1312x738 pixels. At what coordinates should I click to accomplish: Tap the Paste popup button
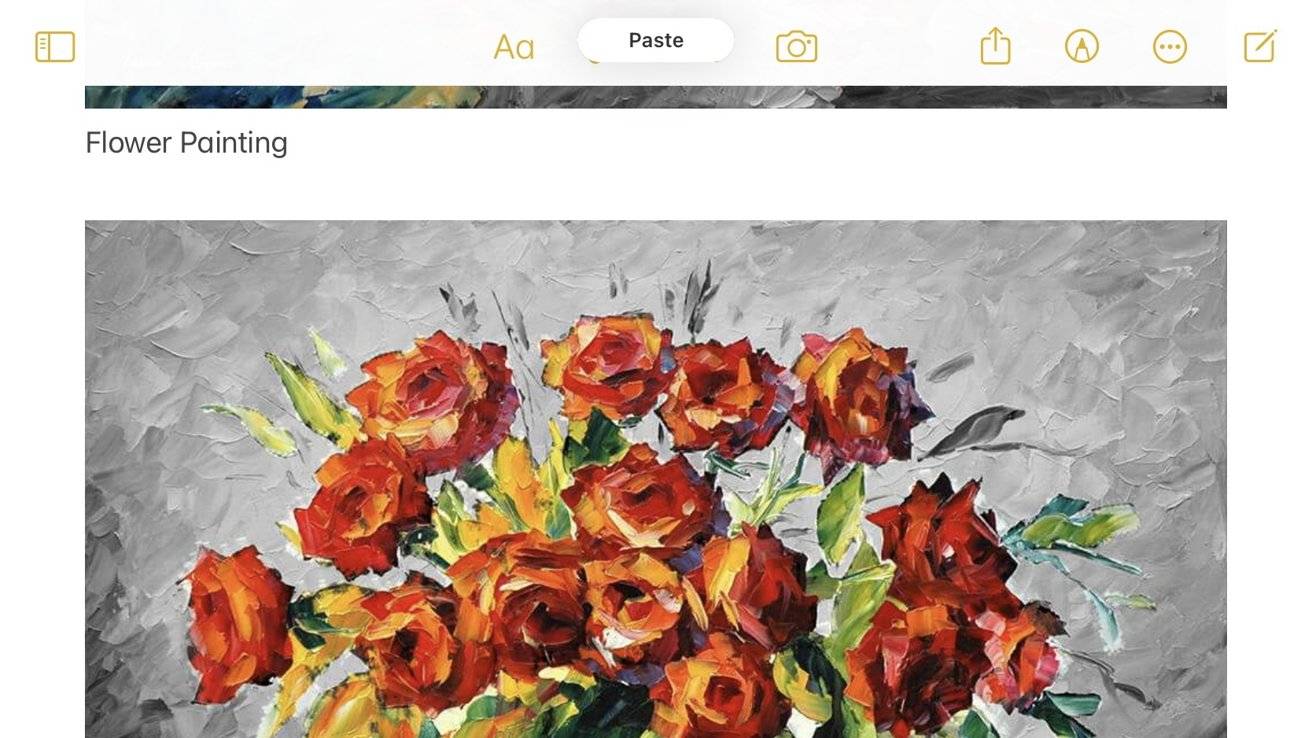656,41
